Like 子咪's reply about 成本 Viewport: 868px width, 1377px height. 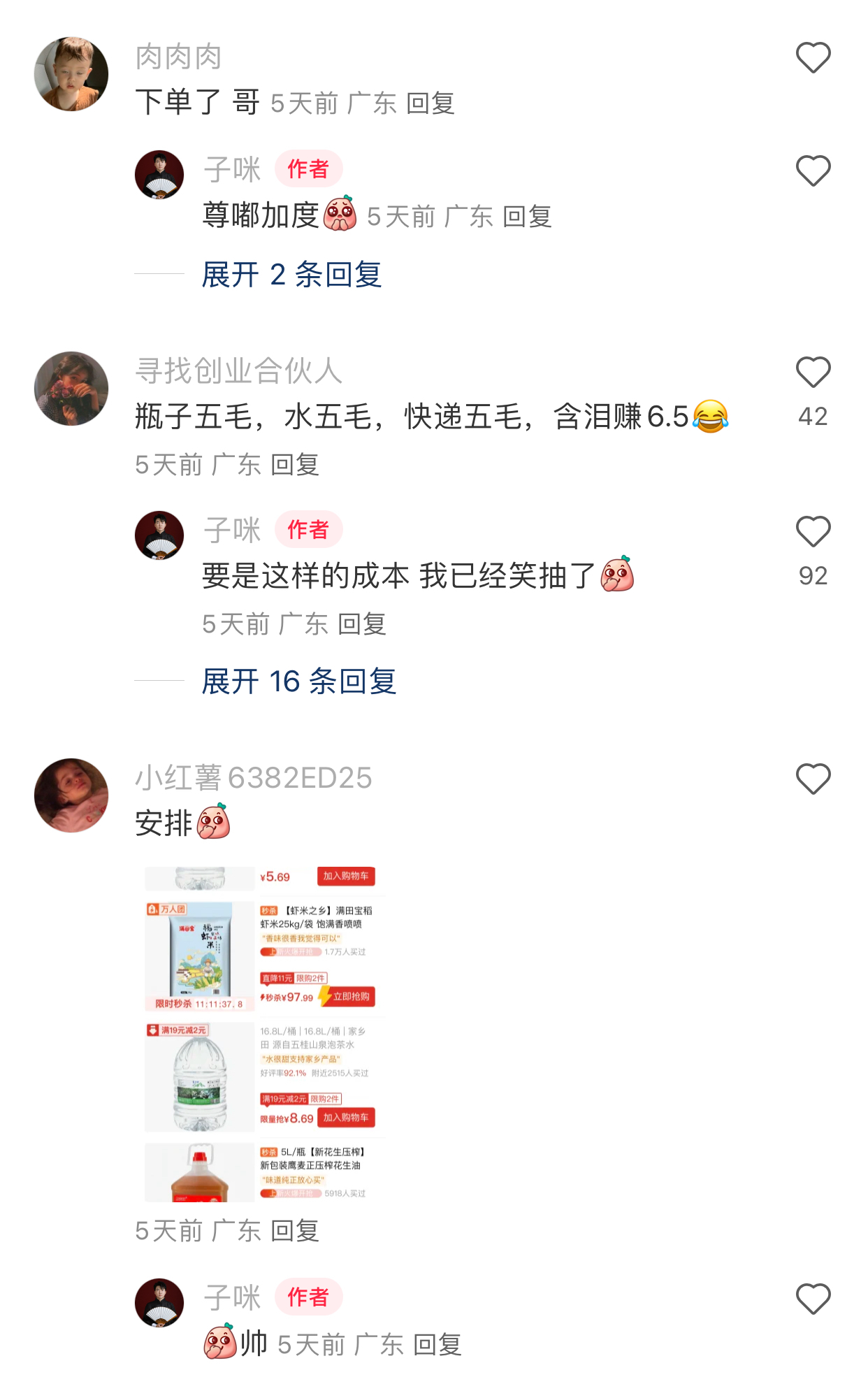813,532
